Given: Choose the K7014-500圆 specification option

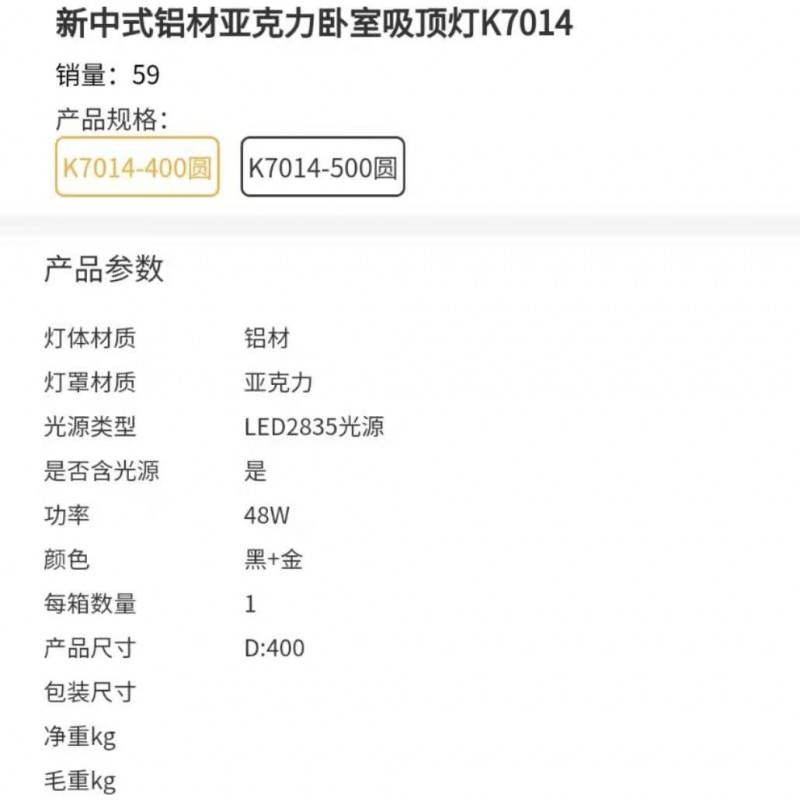Looking at the screenshot, I should click(x=322, y=167).
